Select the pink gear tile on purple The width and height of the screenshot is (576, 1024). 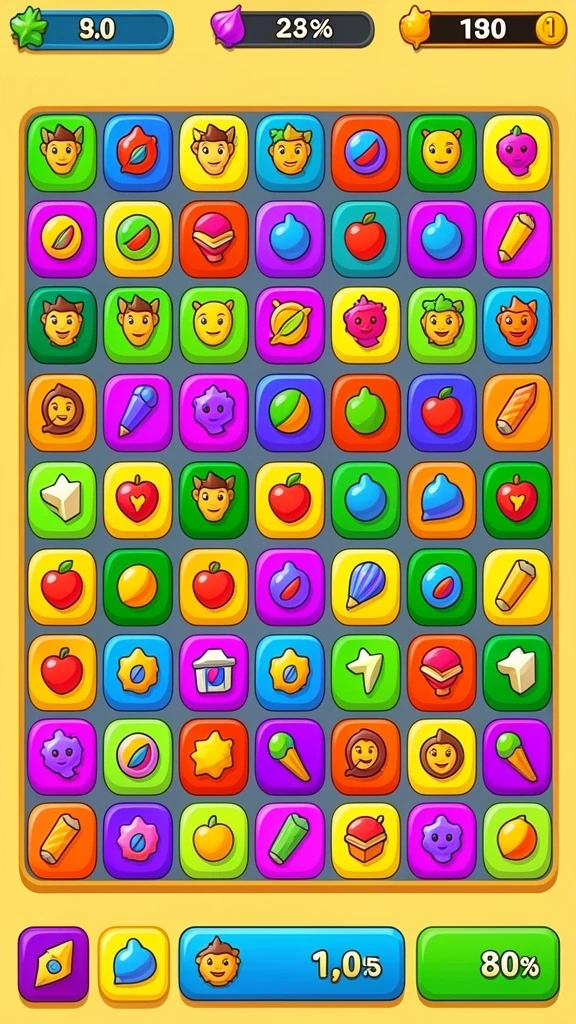click(138, 841)
